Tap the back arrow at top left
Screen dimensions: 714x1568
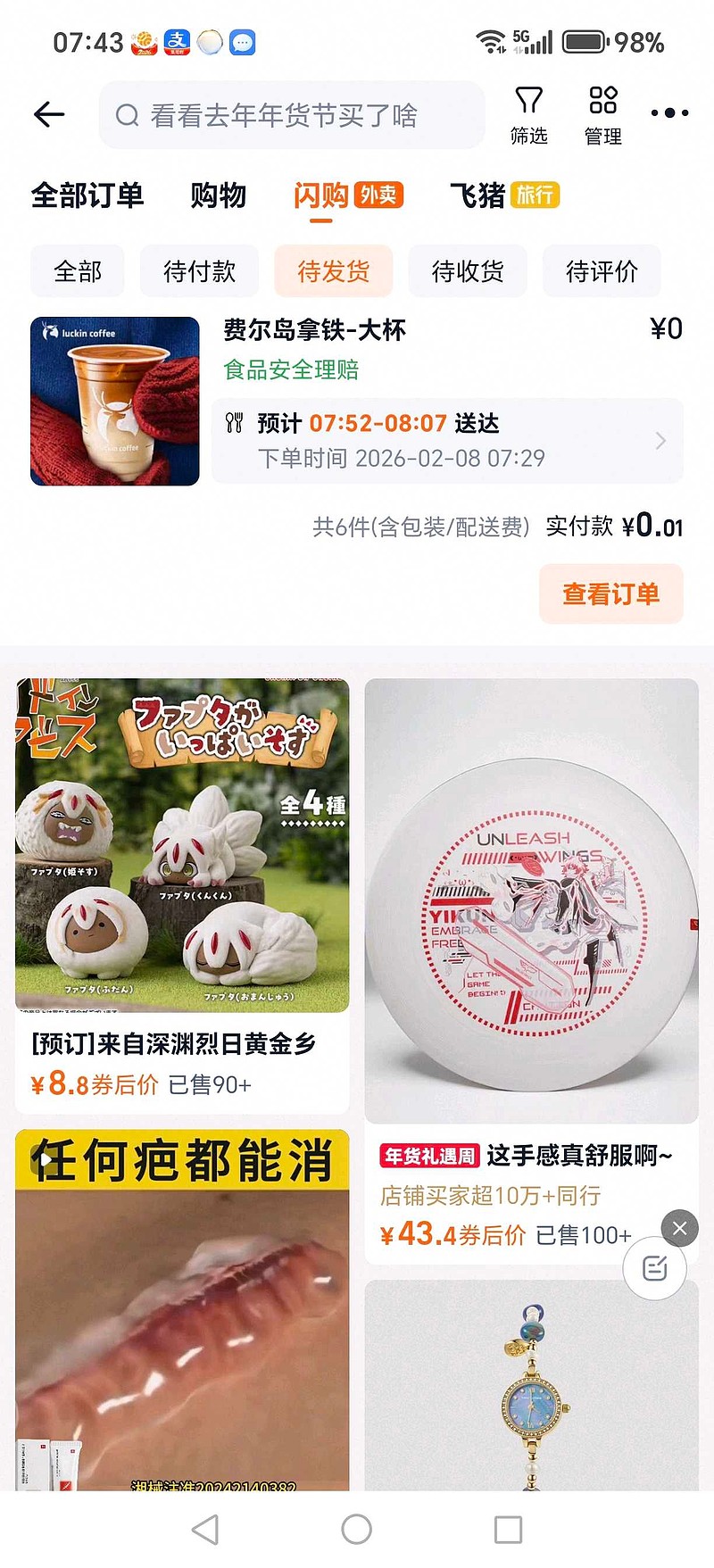coord(48,115)
